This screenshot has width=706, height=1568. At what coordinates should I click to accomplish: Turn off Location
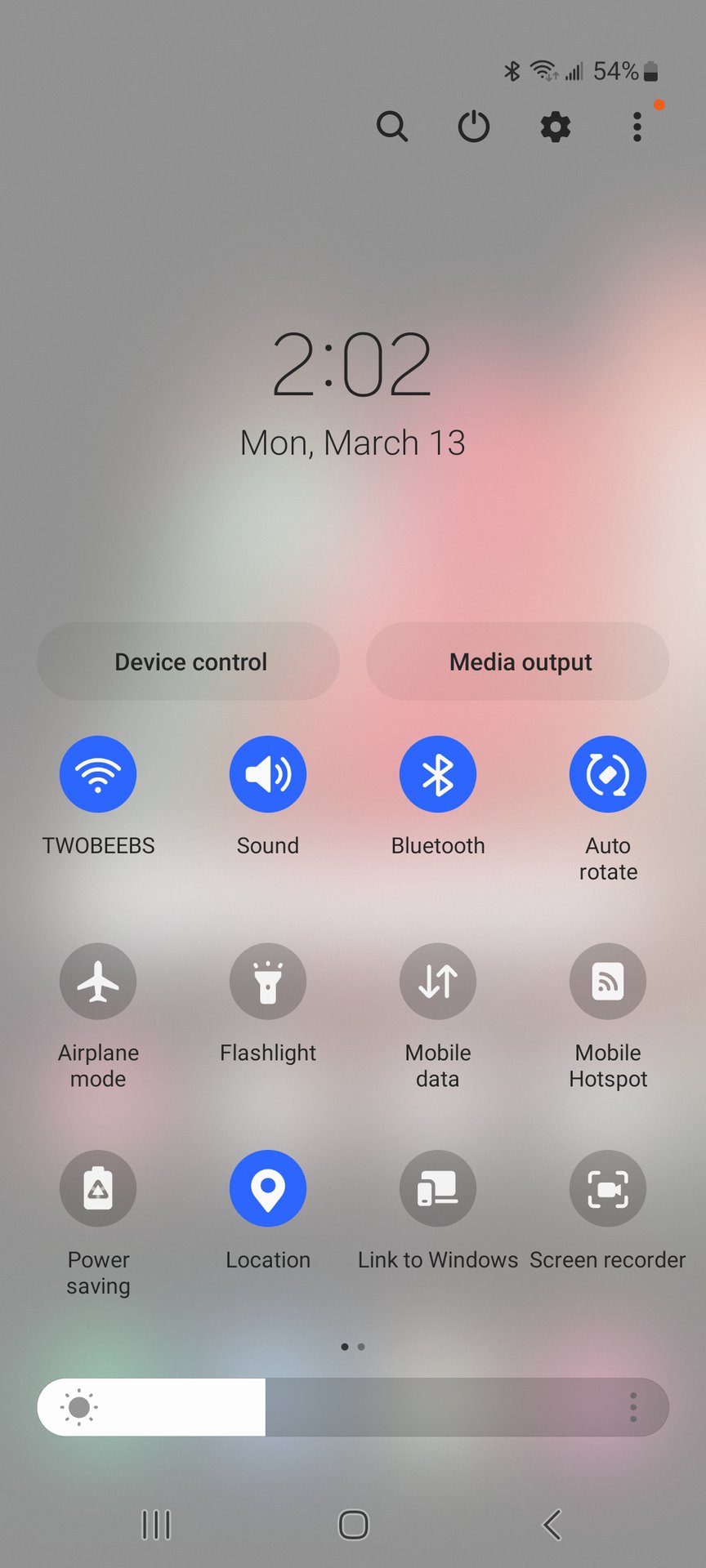pos(268,1189)
